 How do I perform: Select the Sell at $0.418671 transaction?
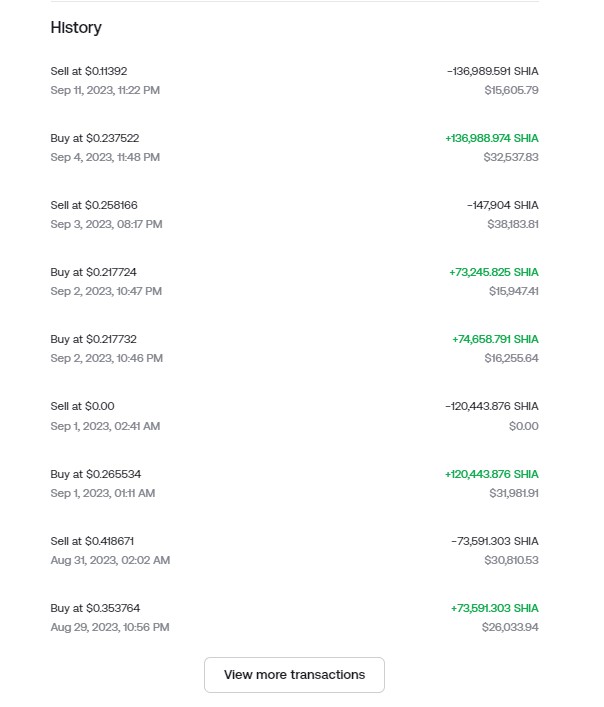click(x=294, y=550)
